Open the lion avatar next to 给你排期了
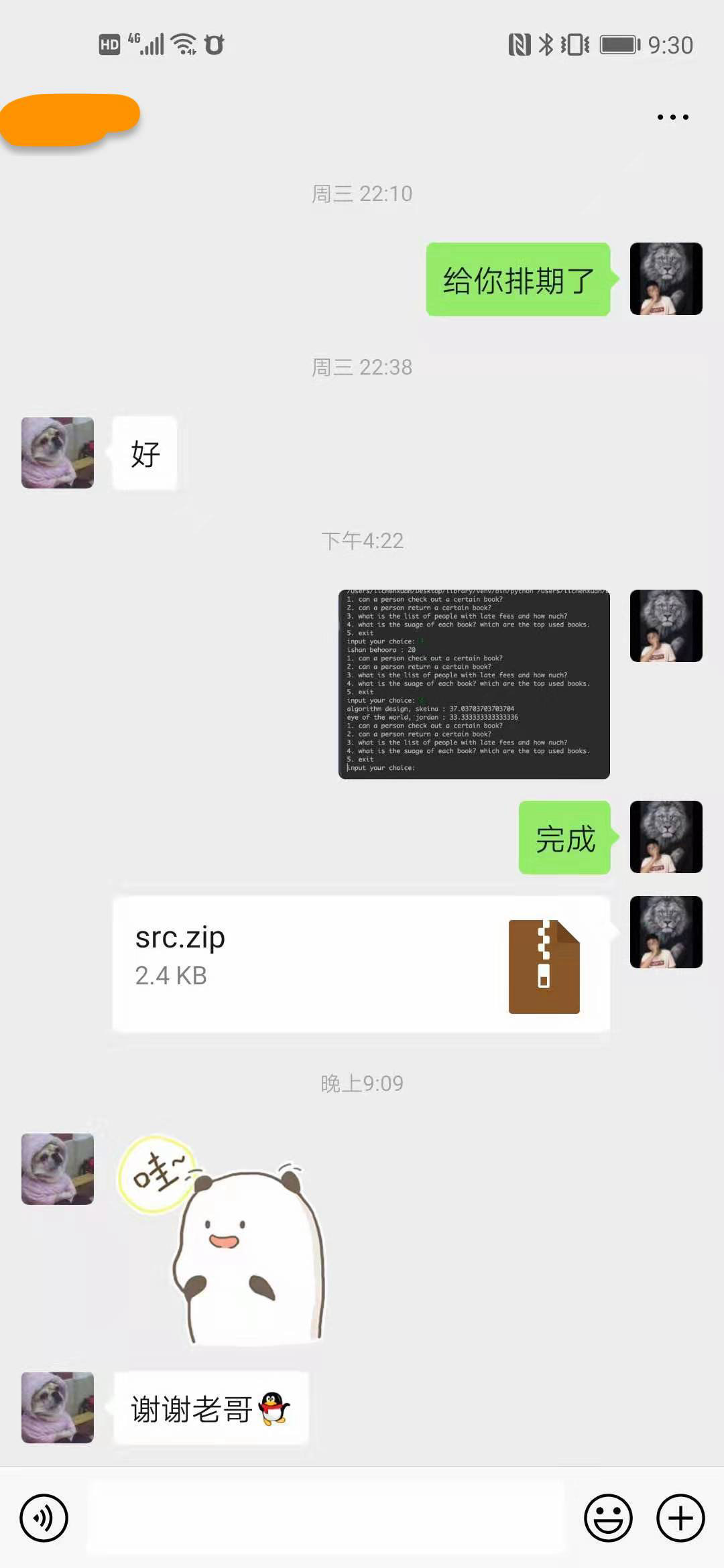724x1568 pixels. [x=666, y=279]
